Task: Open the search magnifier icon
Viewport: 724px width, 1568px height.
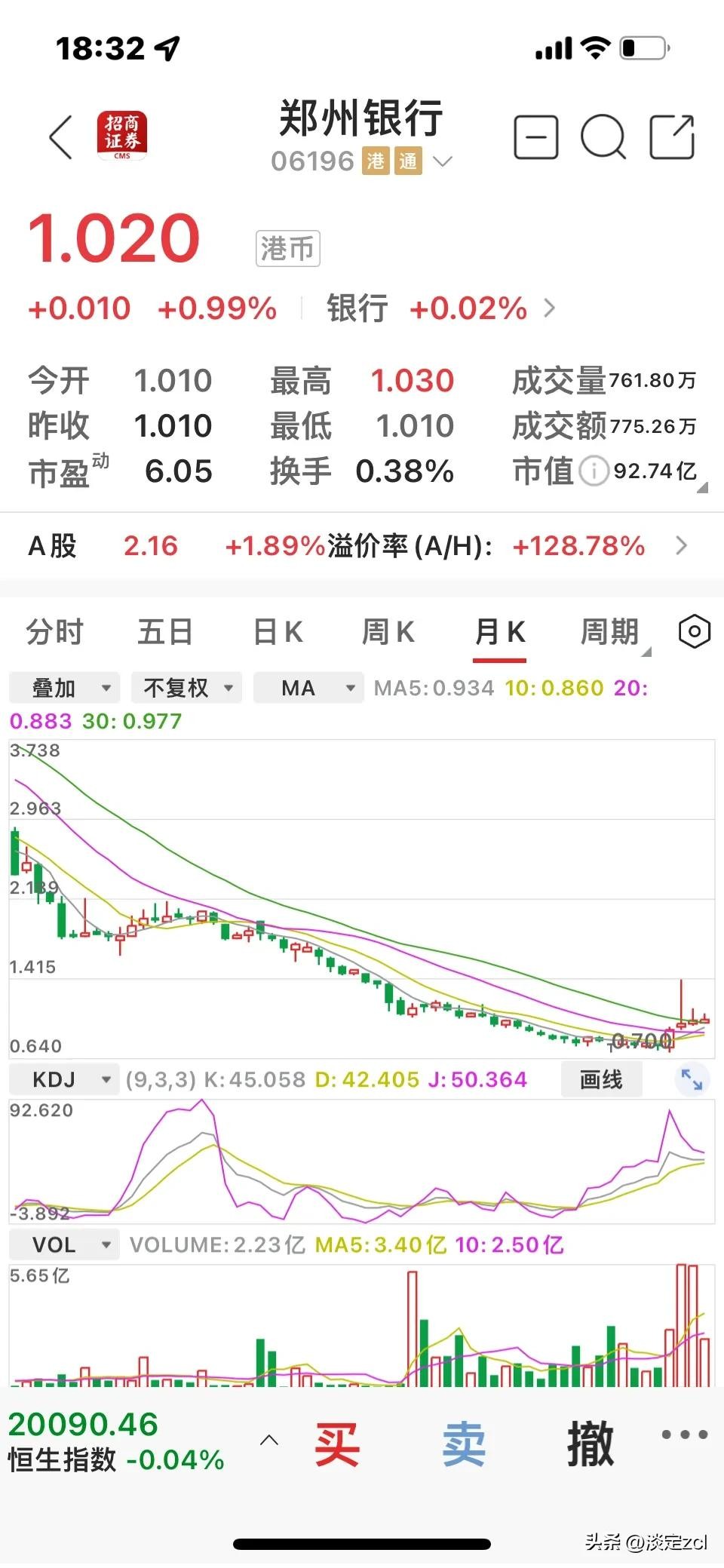Action: 603,137
